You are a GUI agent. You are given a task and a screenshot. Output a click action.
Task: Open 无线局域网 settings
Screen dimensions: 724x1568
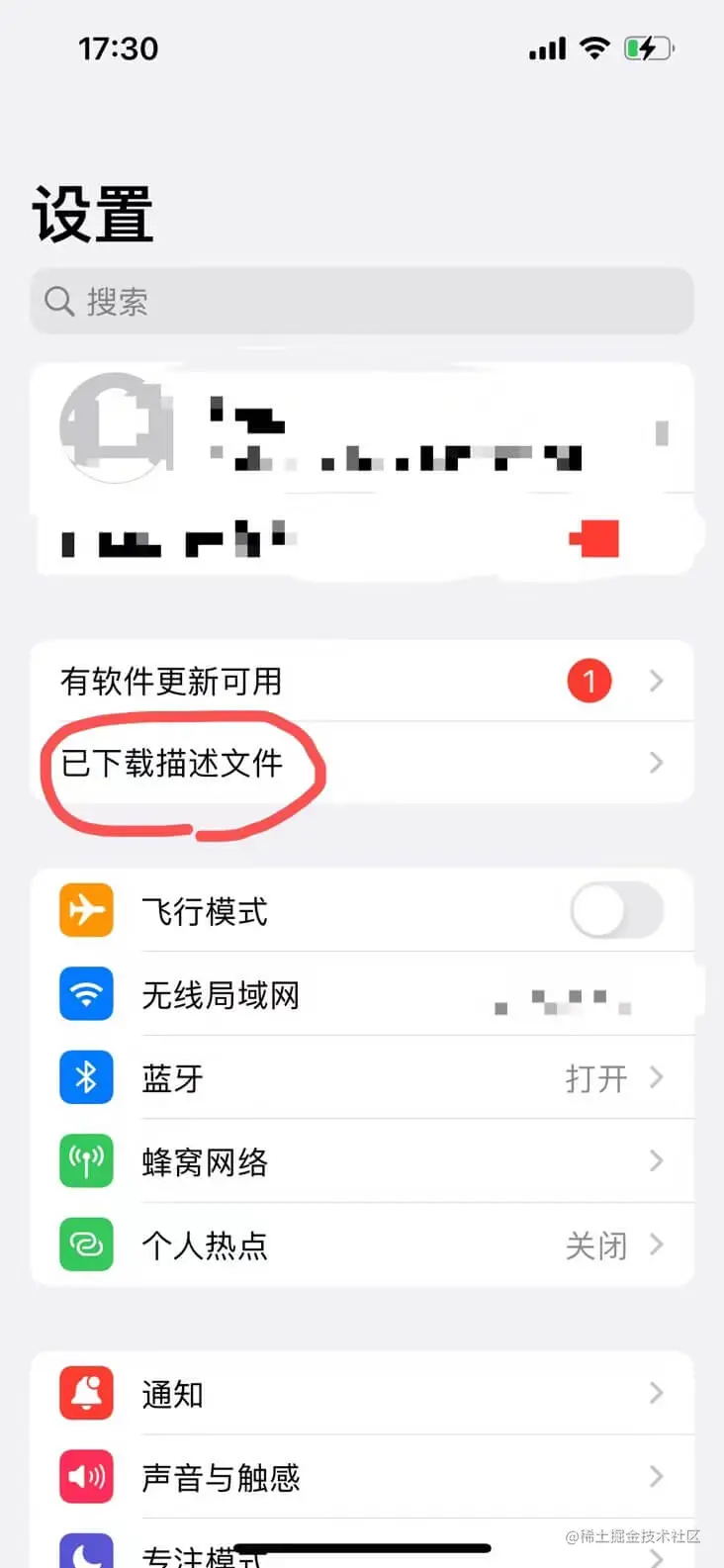pyautogui.click(x=361, y=994)
